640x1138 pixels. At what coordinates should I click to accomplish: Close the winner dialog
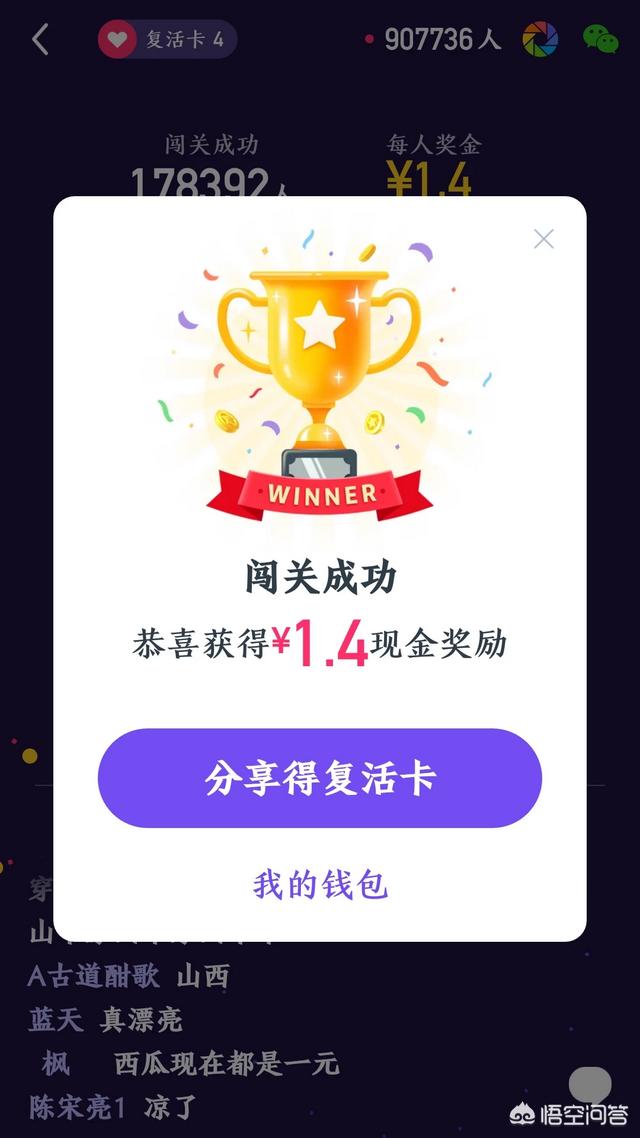543,239
